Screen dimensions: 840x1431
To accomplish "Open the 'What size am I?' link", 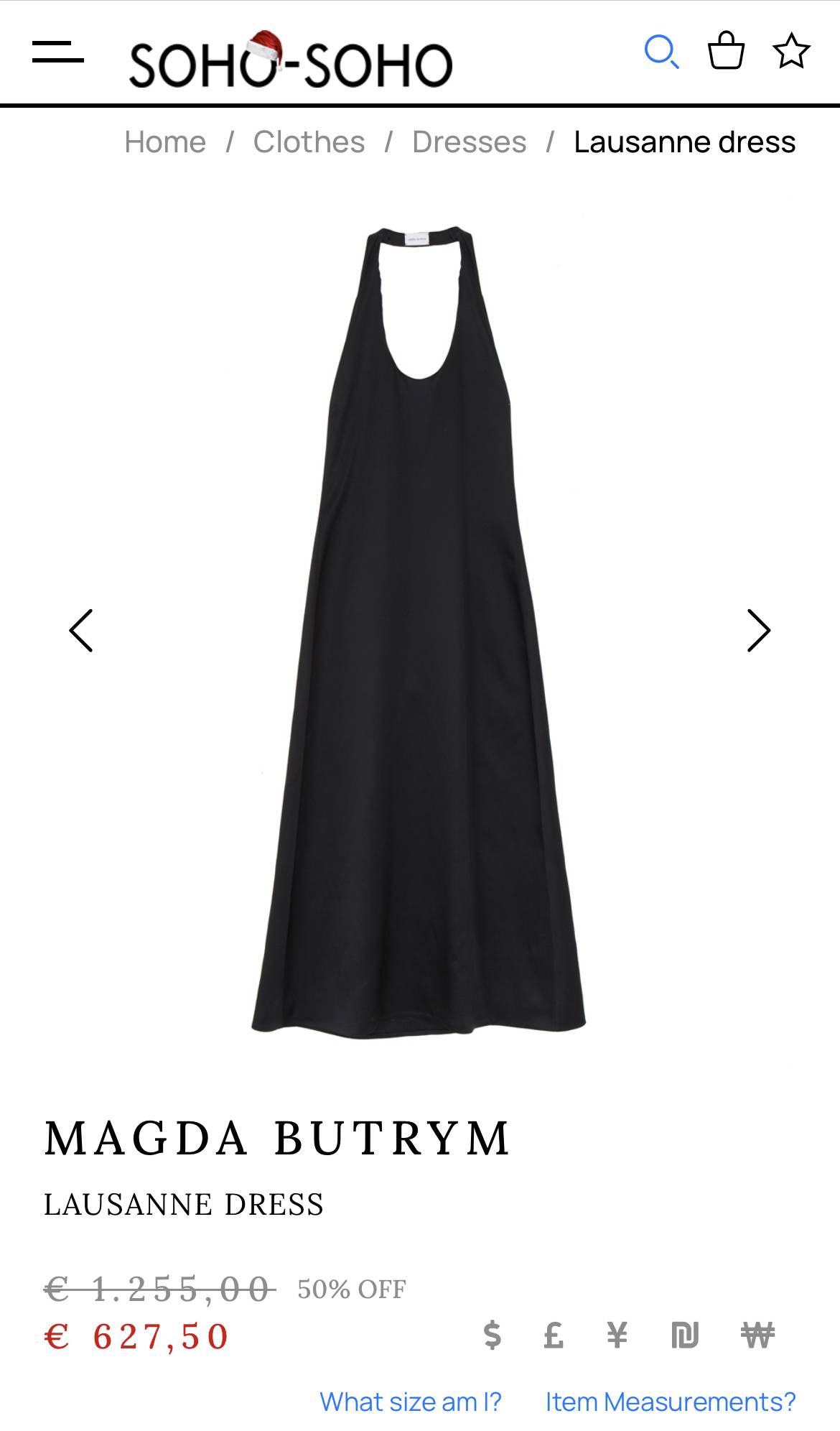I will point(411,1402).
